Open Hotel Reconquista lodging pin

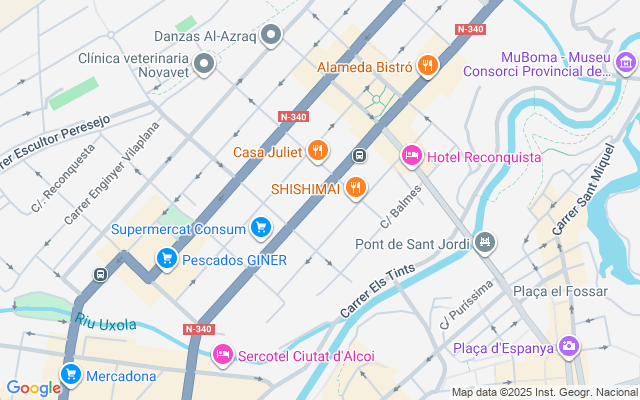411,156
